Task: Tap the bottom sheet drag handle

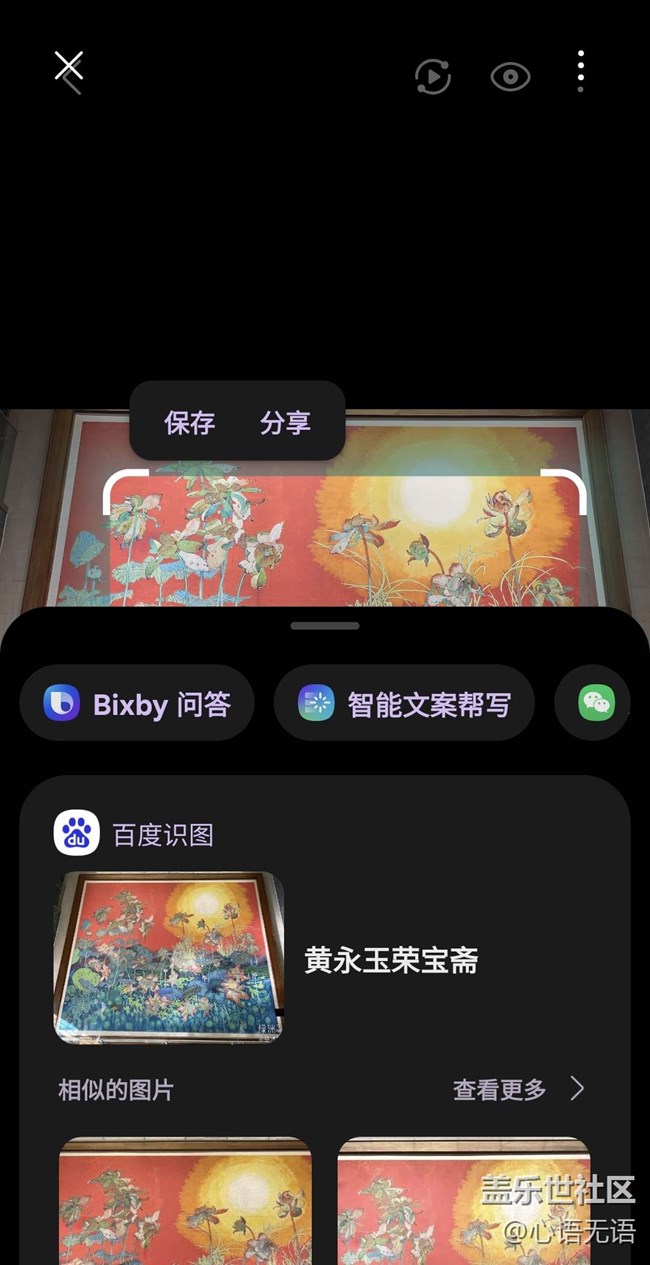Action: [x=325, y=626]
